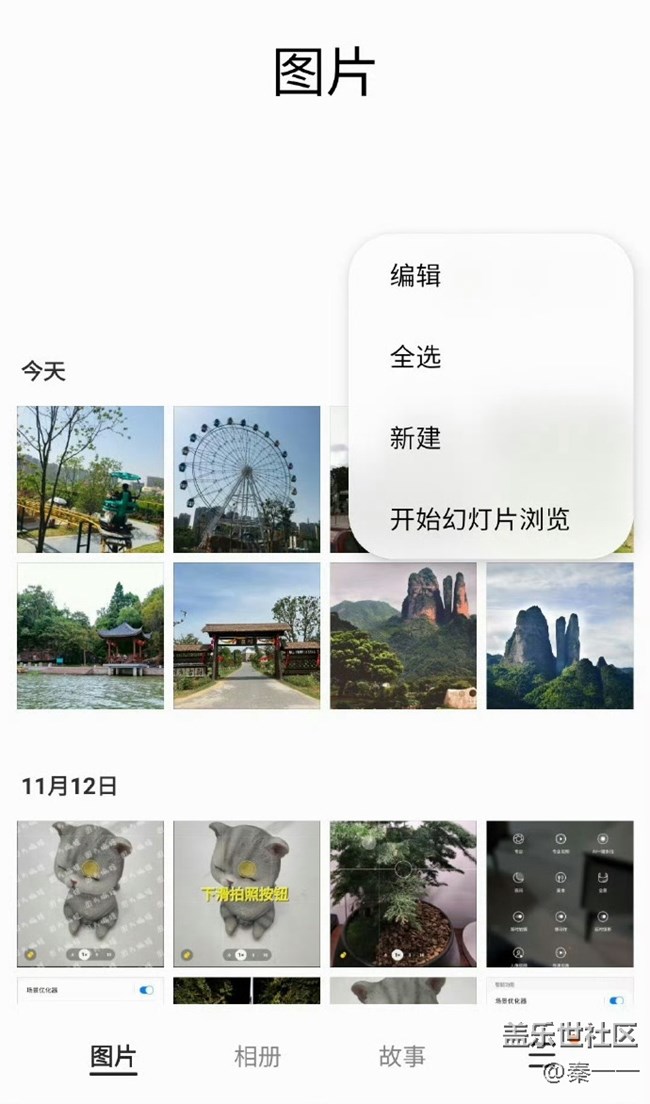This screenshot has width=650, height=1104.
Task: Open the Ferris wheel photo
Action: (247, 479)
